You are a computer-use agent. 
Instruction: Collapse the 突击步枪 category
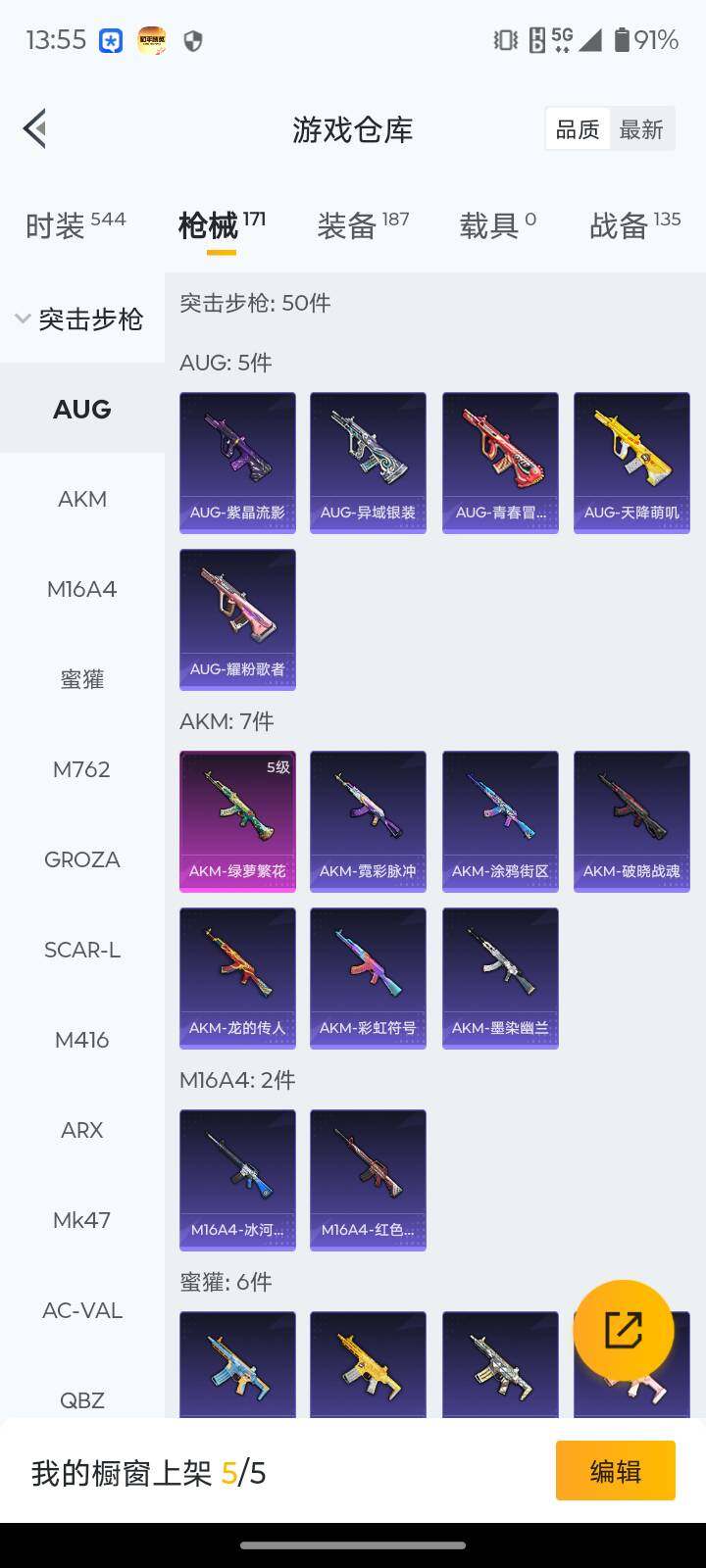click(80, 318)
